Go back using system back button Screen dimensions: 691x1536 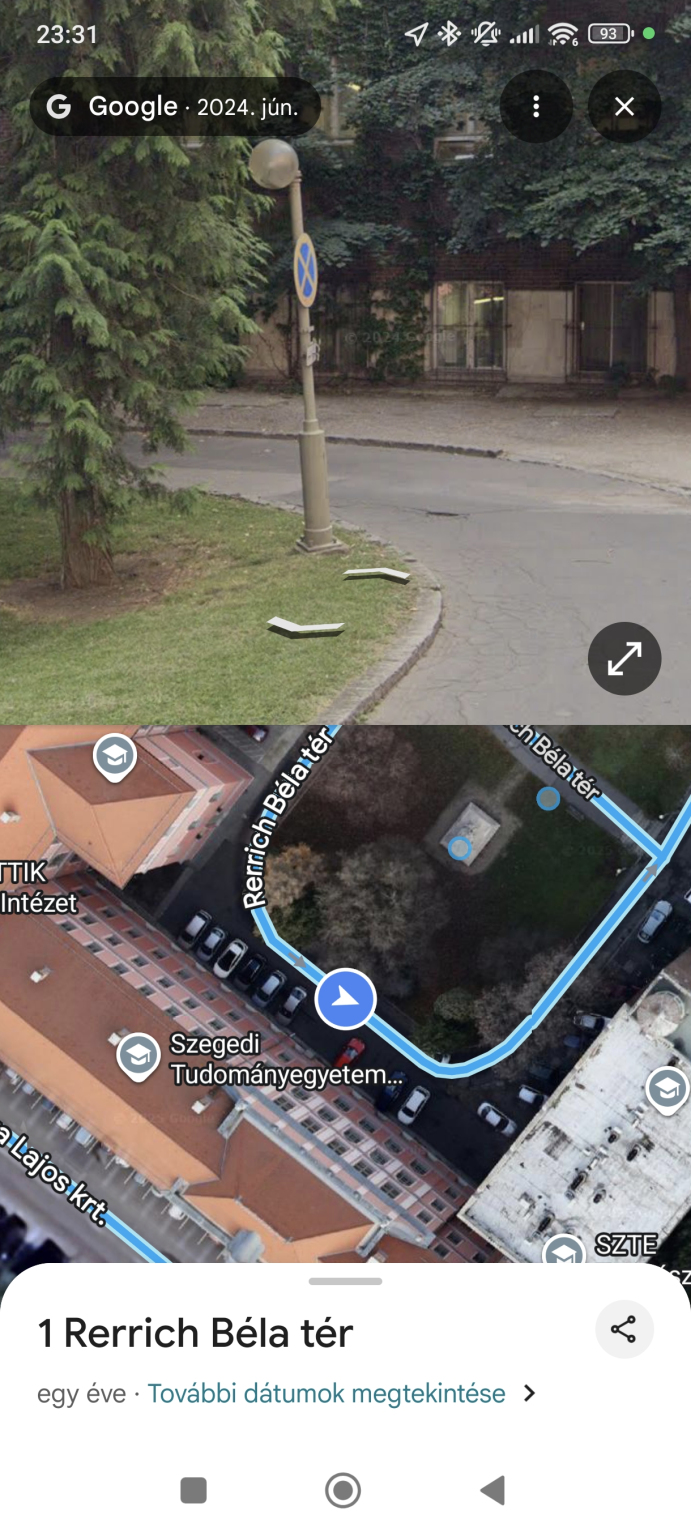click(x=492, y=1490)
